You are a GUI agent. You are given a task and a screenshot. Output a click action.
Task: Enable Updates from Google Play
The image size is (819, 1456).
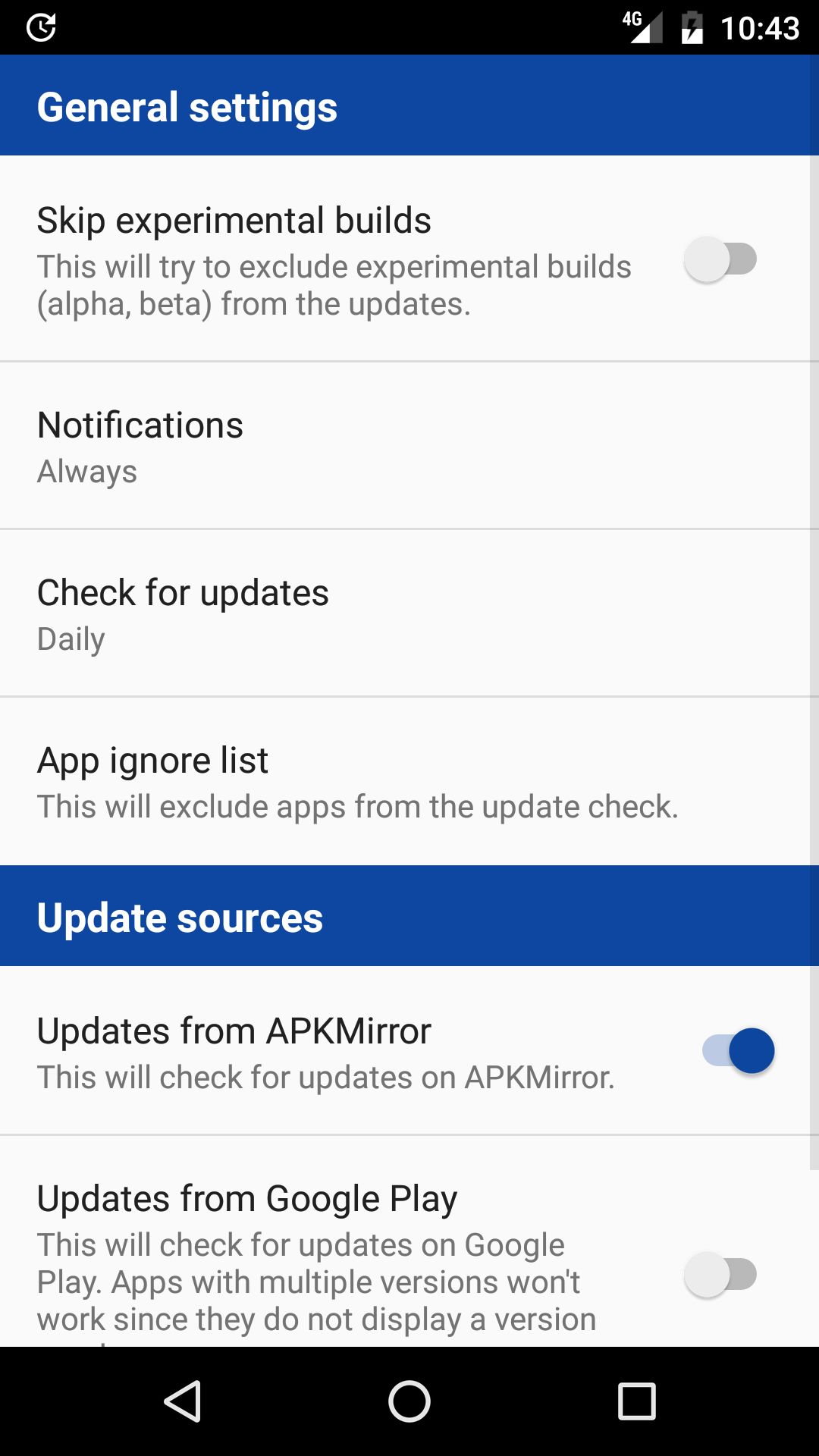click(720, 1275)
